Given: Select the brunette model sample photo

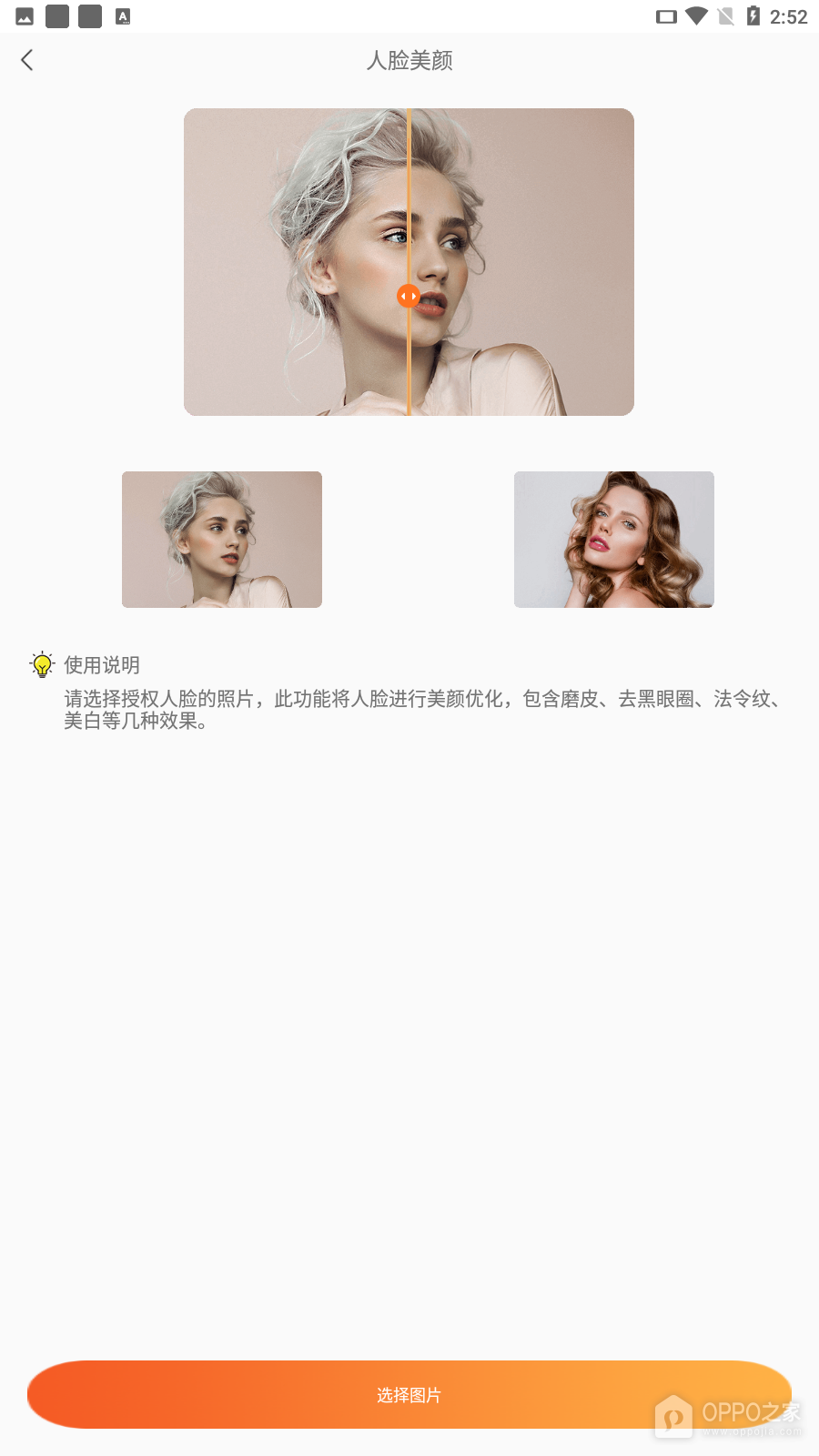Looking at the screenshot, I should point(613,539).
